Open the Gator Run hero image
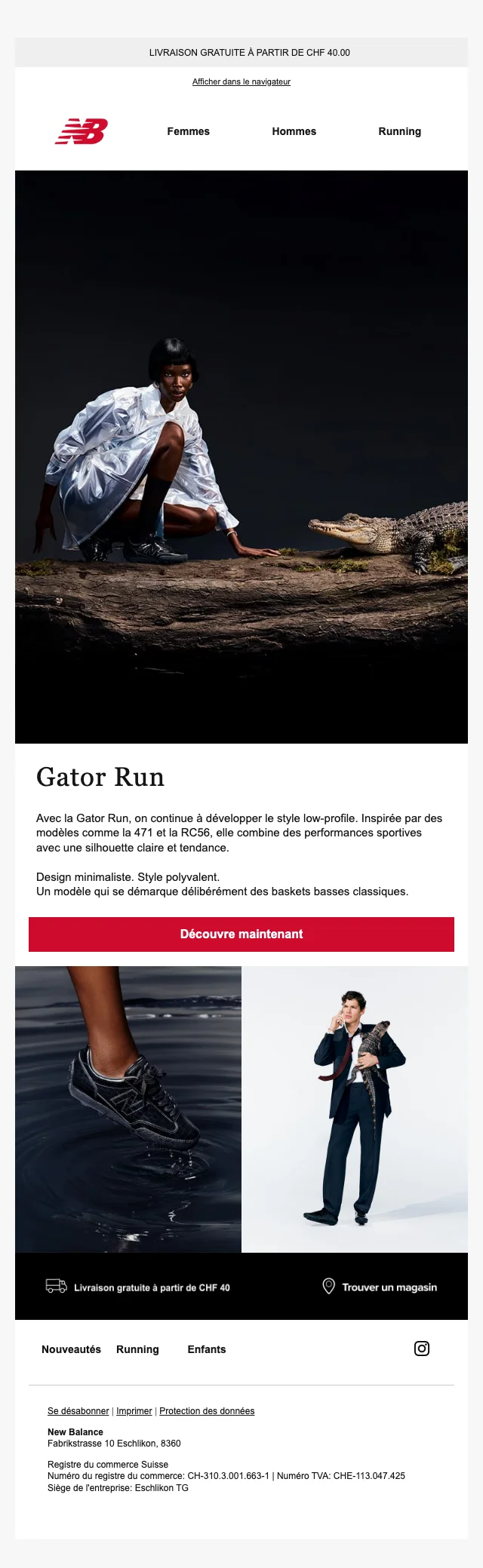 point(241,456)
